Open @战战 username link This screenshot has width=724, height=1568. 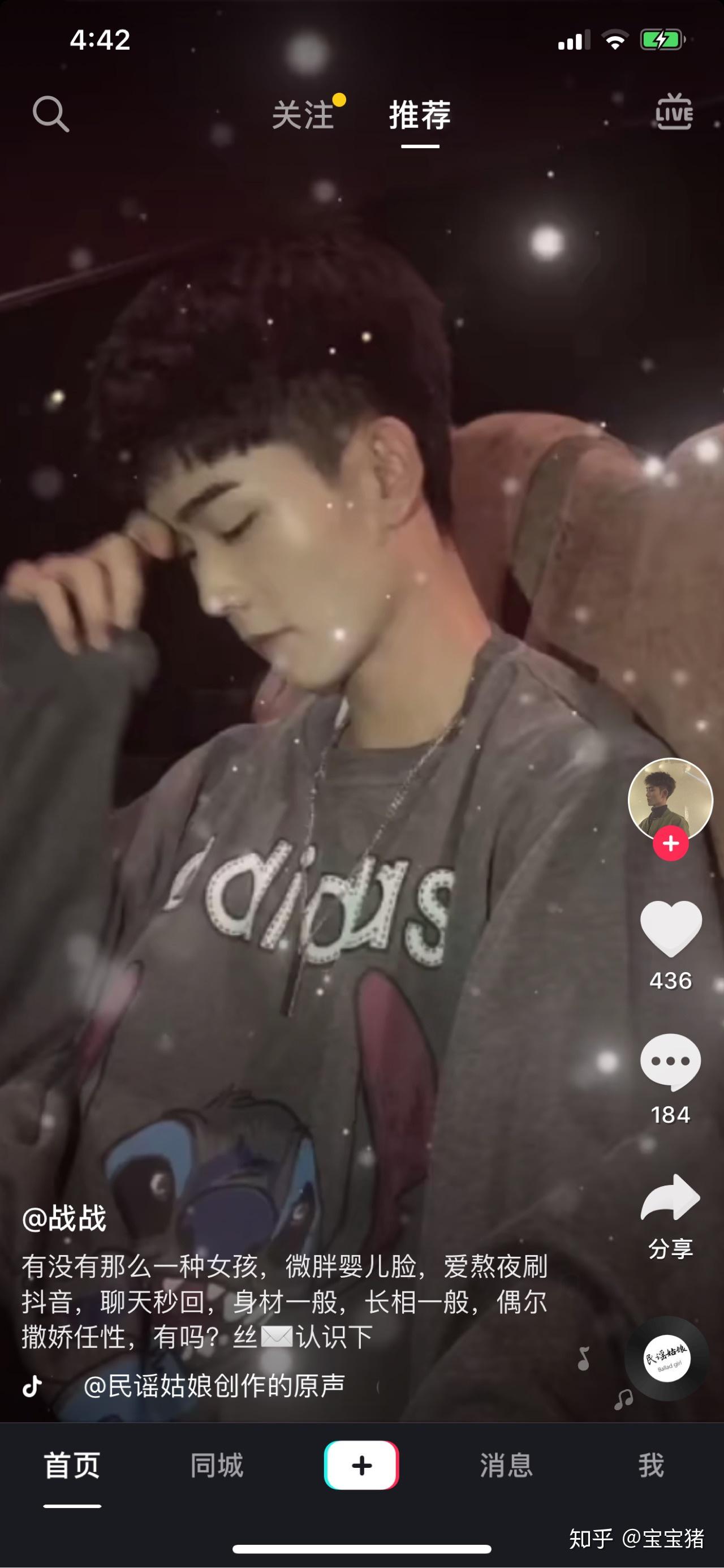tap(64, 1218)
